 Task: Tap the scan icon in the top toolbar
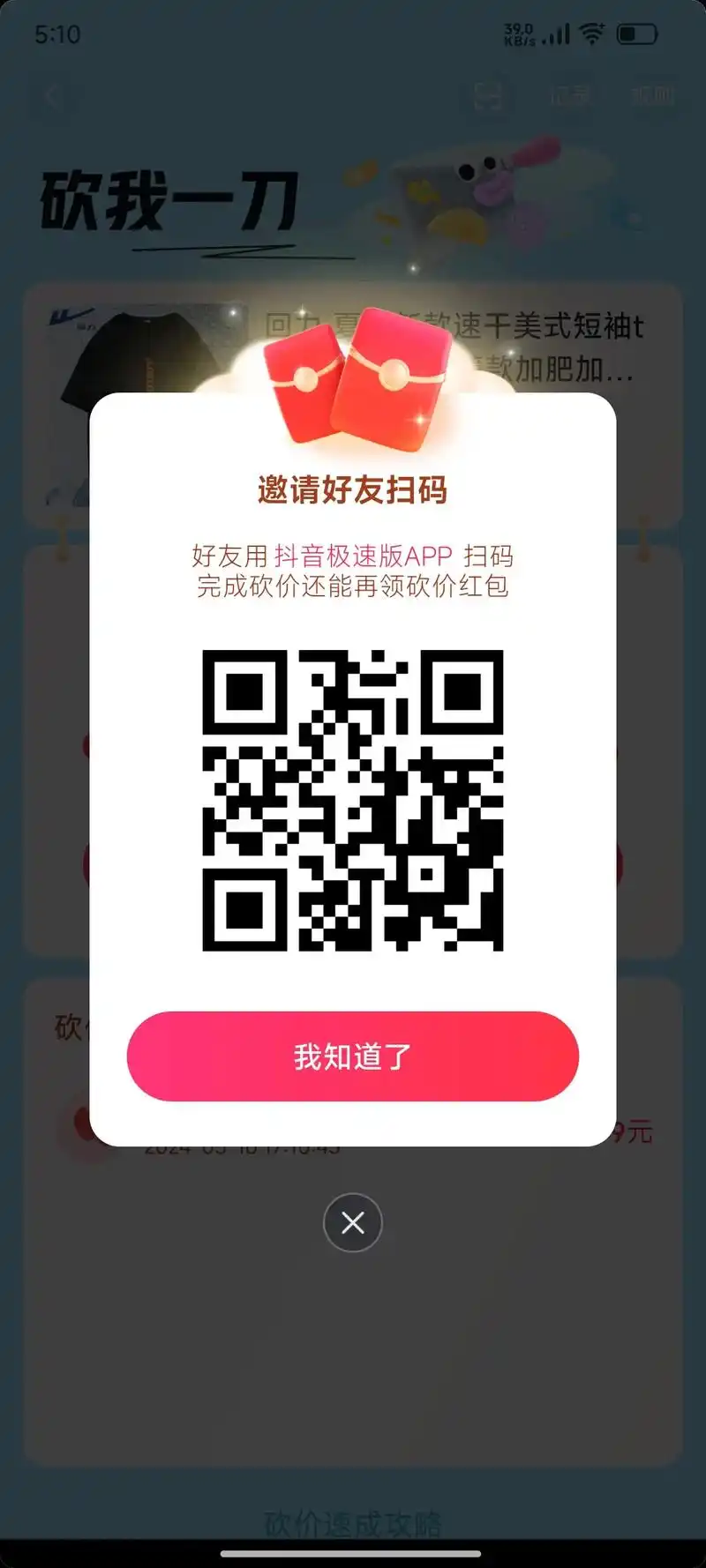pyautogui.click(x=489, y=97)
